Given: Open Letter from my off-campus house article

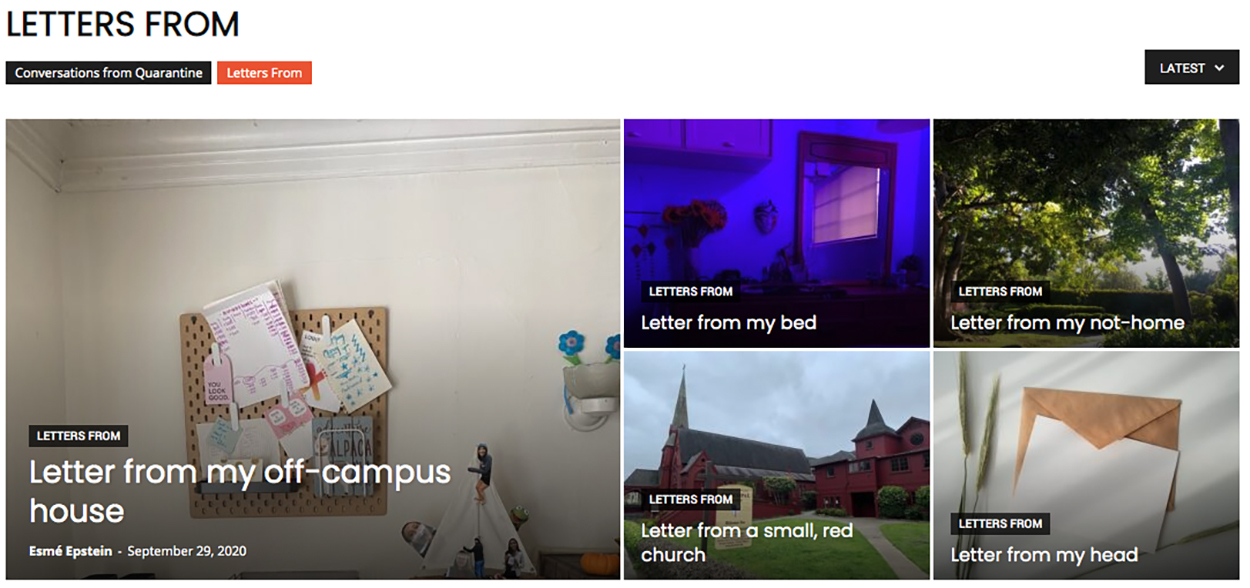Looking at the screenshot, I should 240,491.
